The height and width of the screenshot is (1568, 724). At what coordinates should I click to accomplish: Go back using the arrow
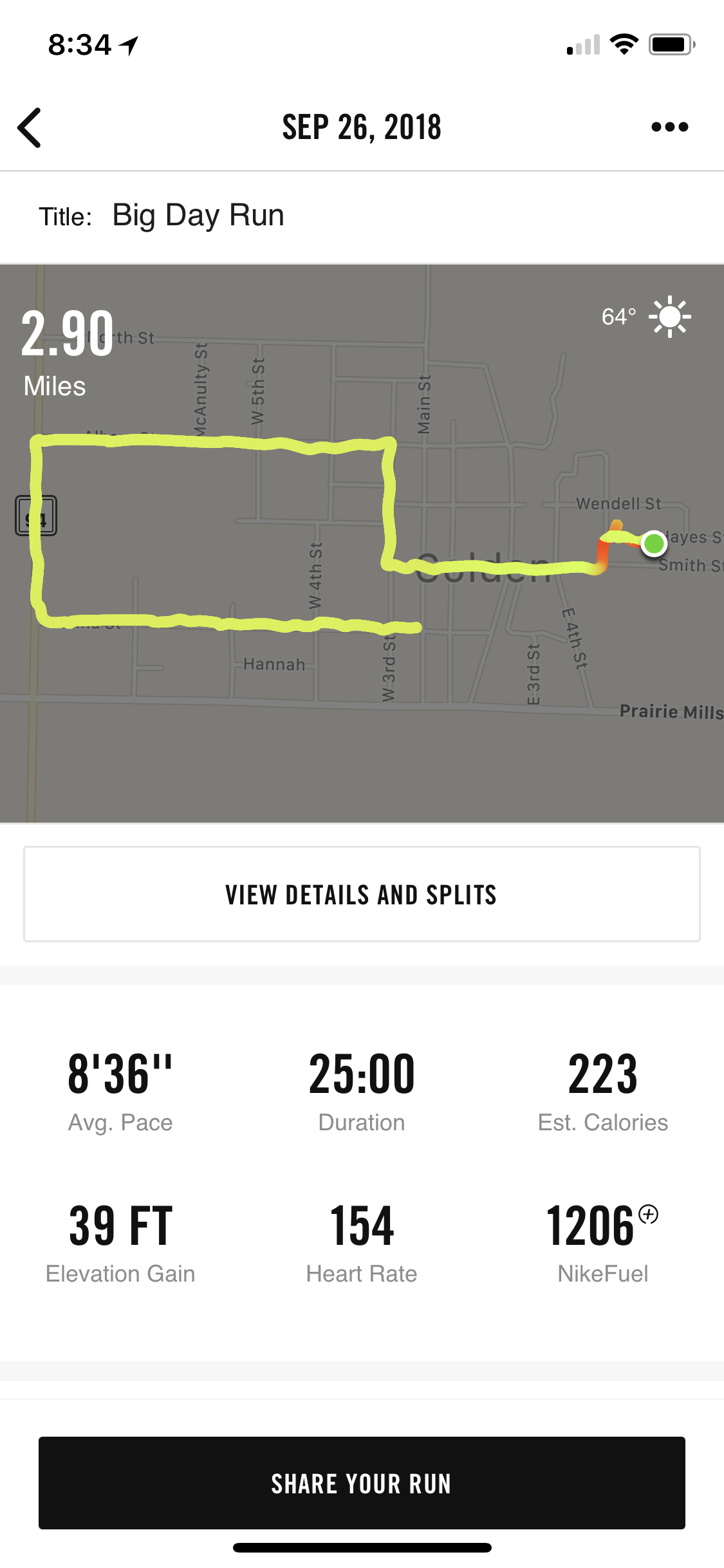(30, 127)
